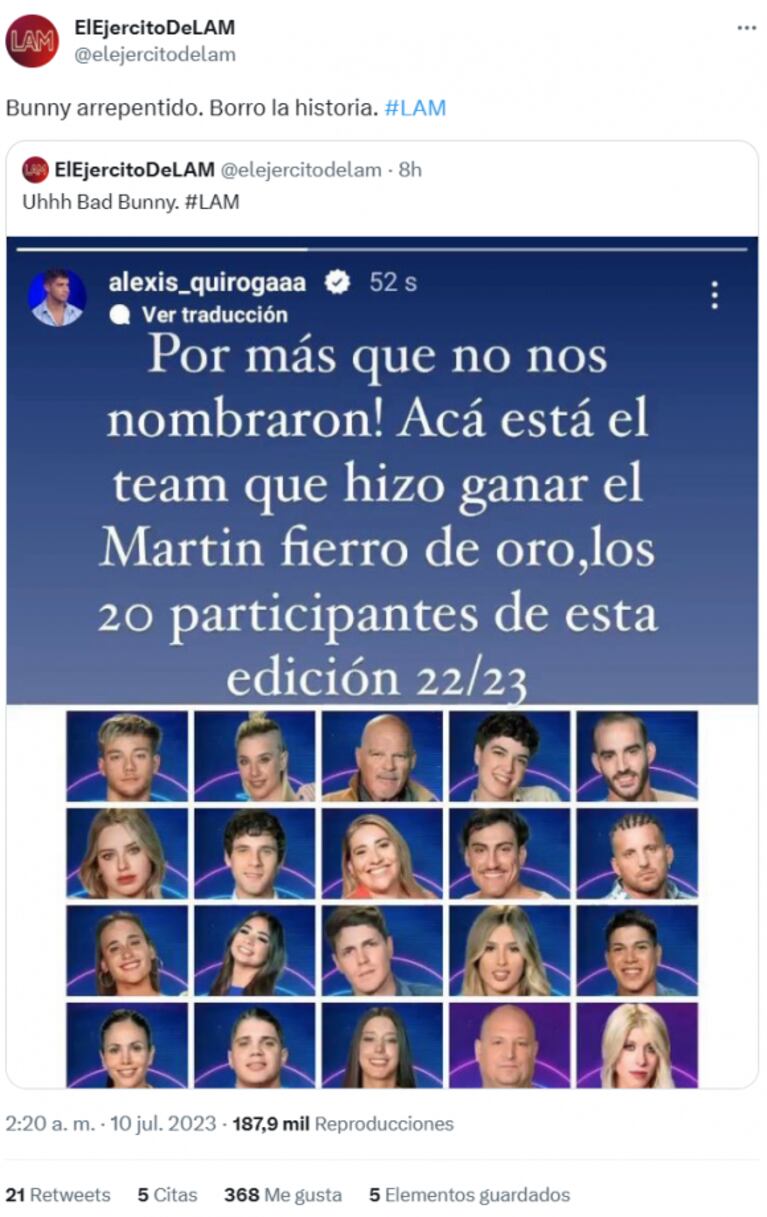Open the tweet's overflow menu

click(x=746, y=28)
